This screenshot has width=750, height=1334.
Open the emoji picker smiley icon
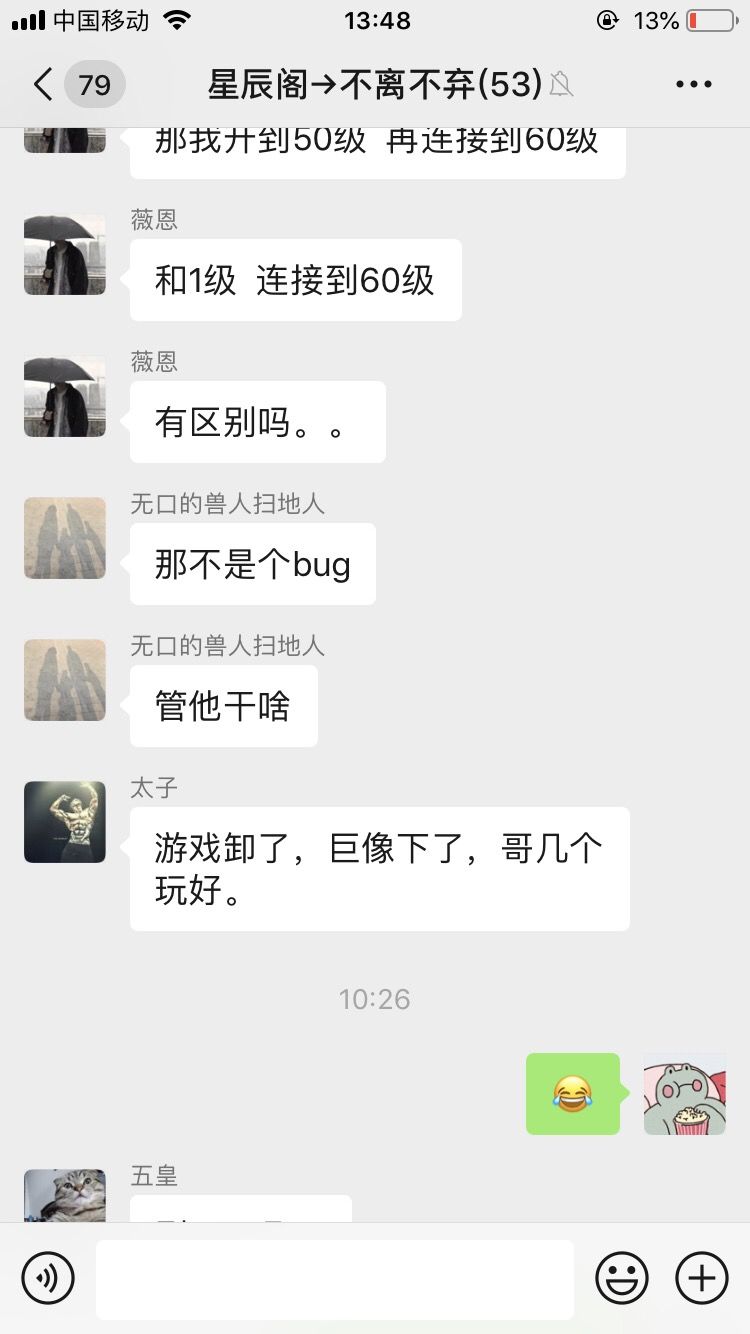click(621, 1277)
